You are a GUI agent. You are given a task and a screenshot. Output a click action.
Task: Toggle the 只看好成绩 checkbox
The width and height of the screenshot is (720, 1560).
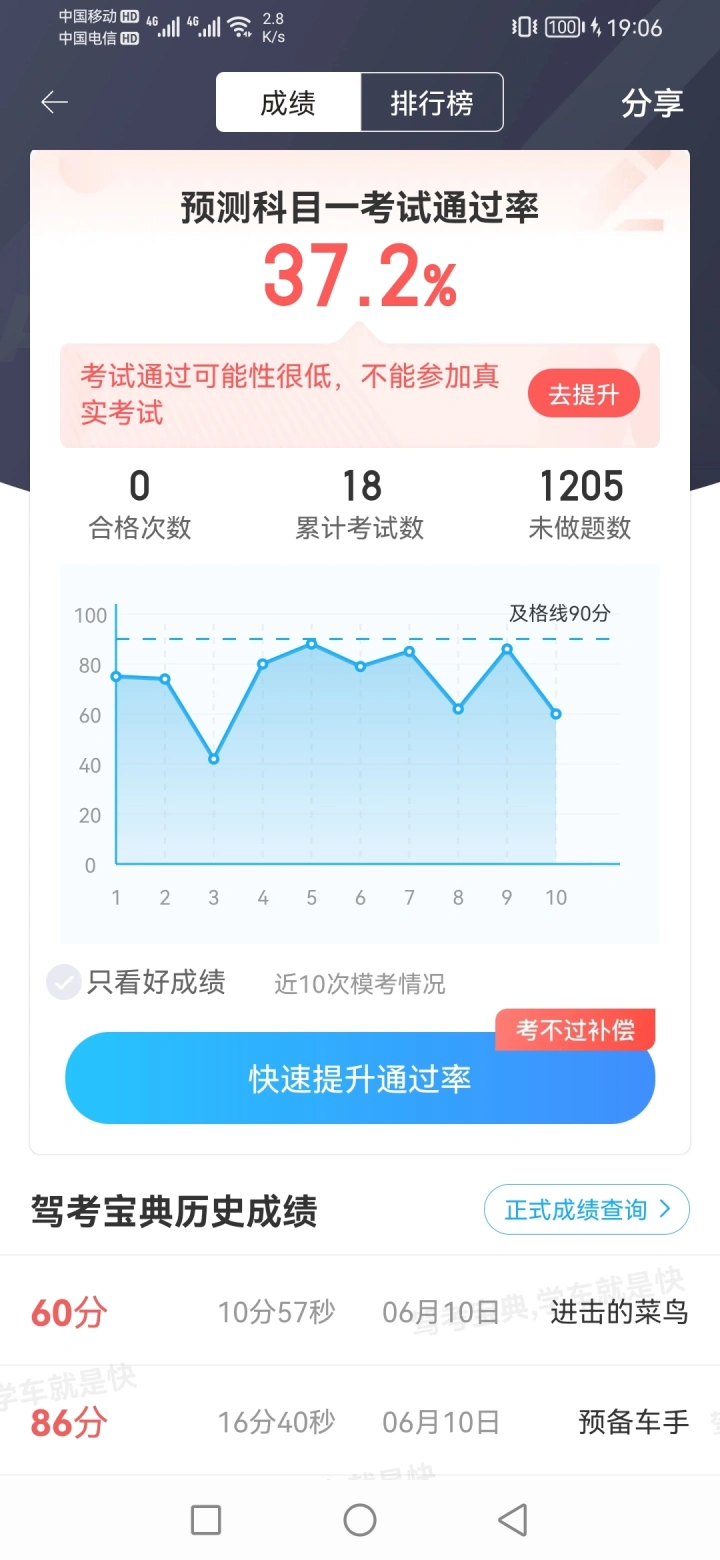[64, 982]
